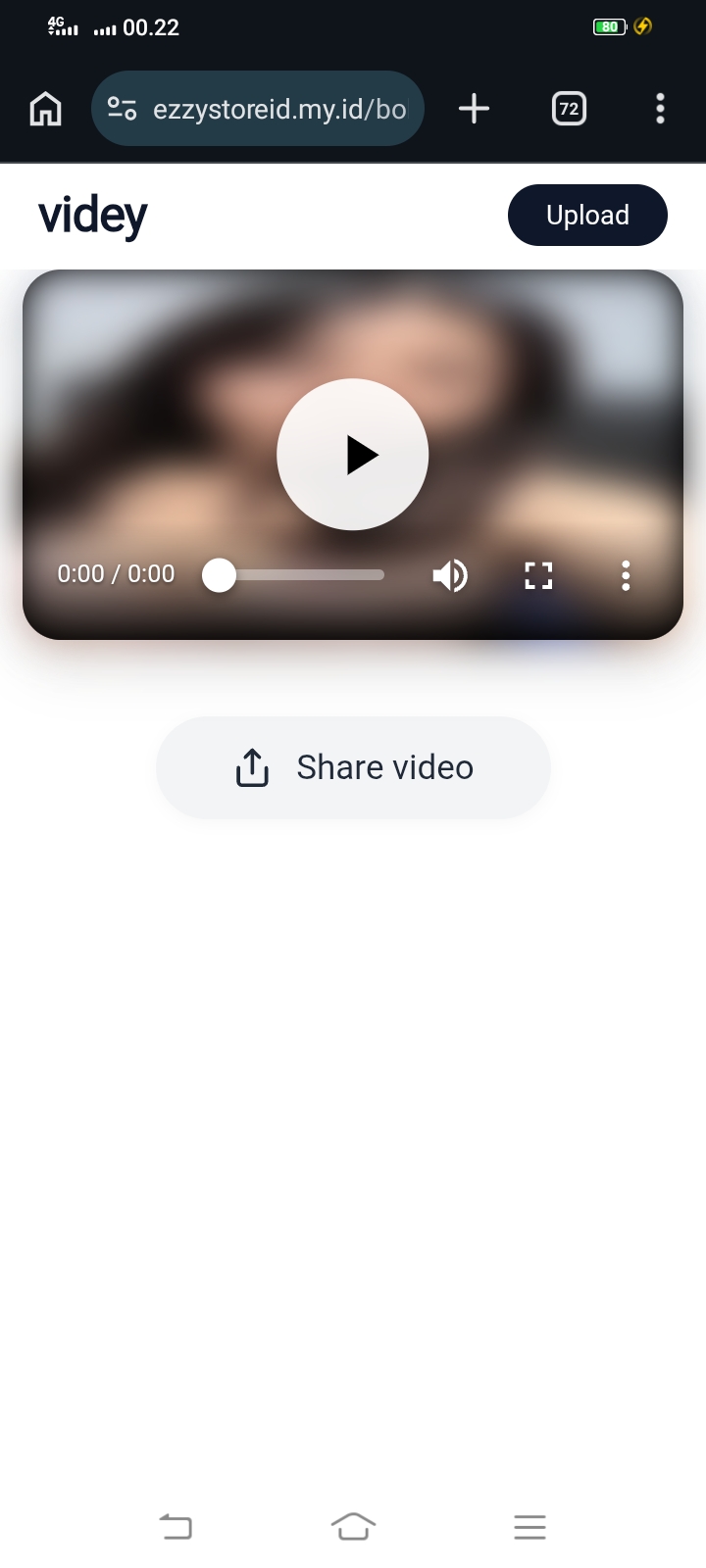
Task: Mute the video sound
Action: (450, 575)
